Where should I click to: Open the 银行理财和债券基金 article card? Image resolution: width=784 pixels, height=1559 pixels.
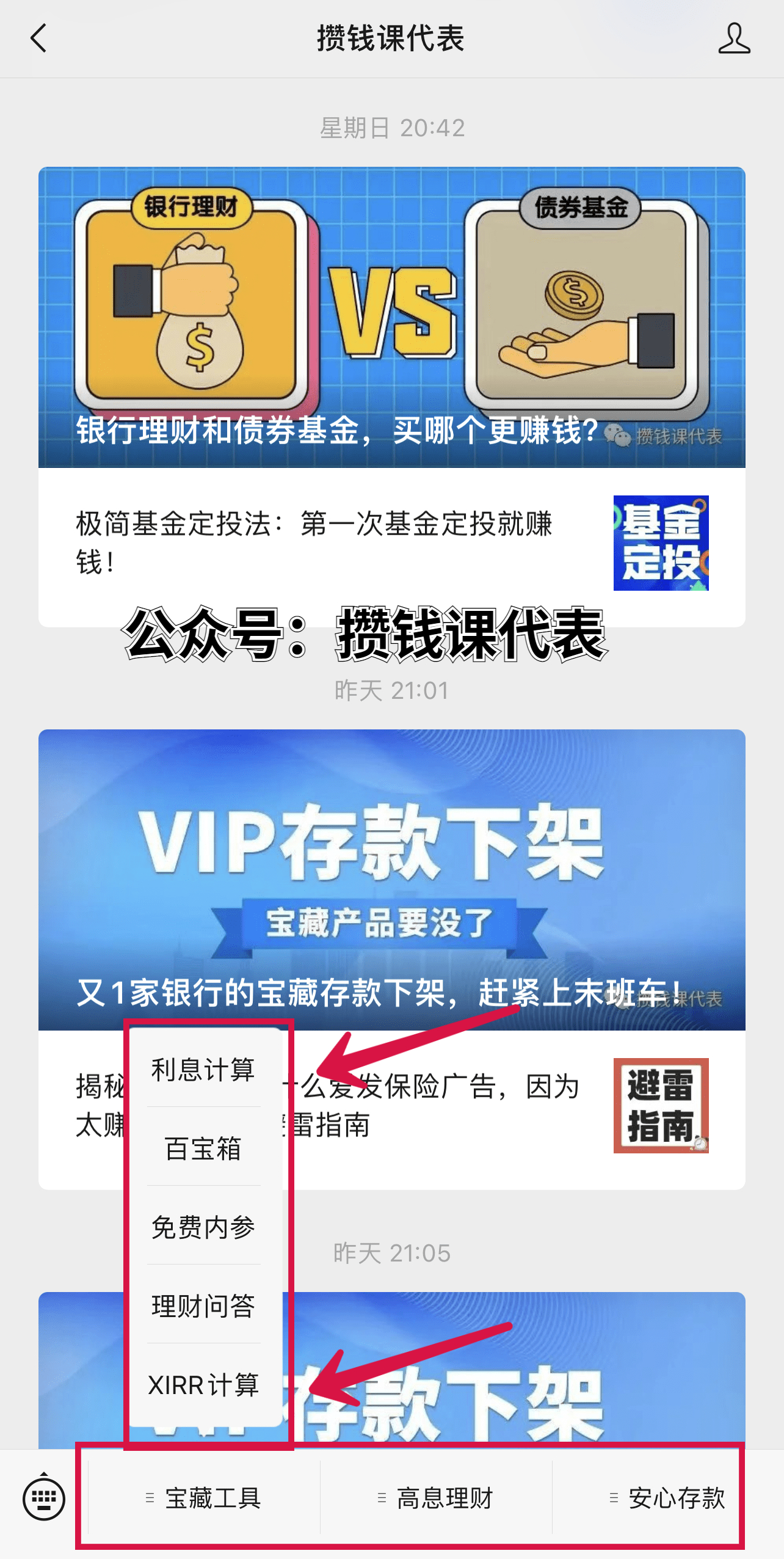pos(391,318)
